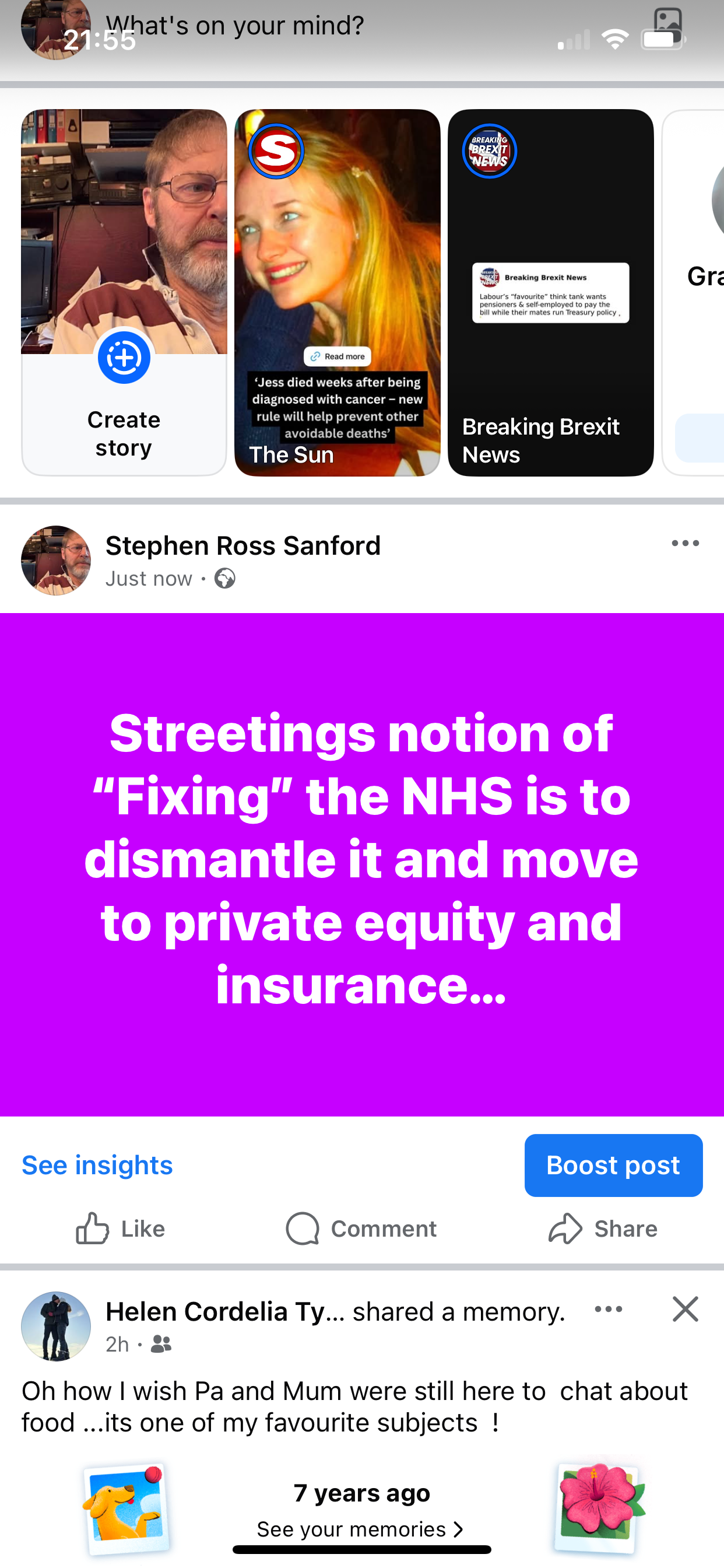Dismiss Helen Cordelia's memory post
Viewport: 724px width, 1568px height.
[685, 1310]
